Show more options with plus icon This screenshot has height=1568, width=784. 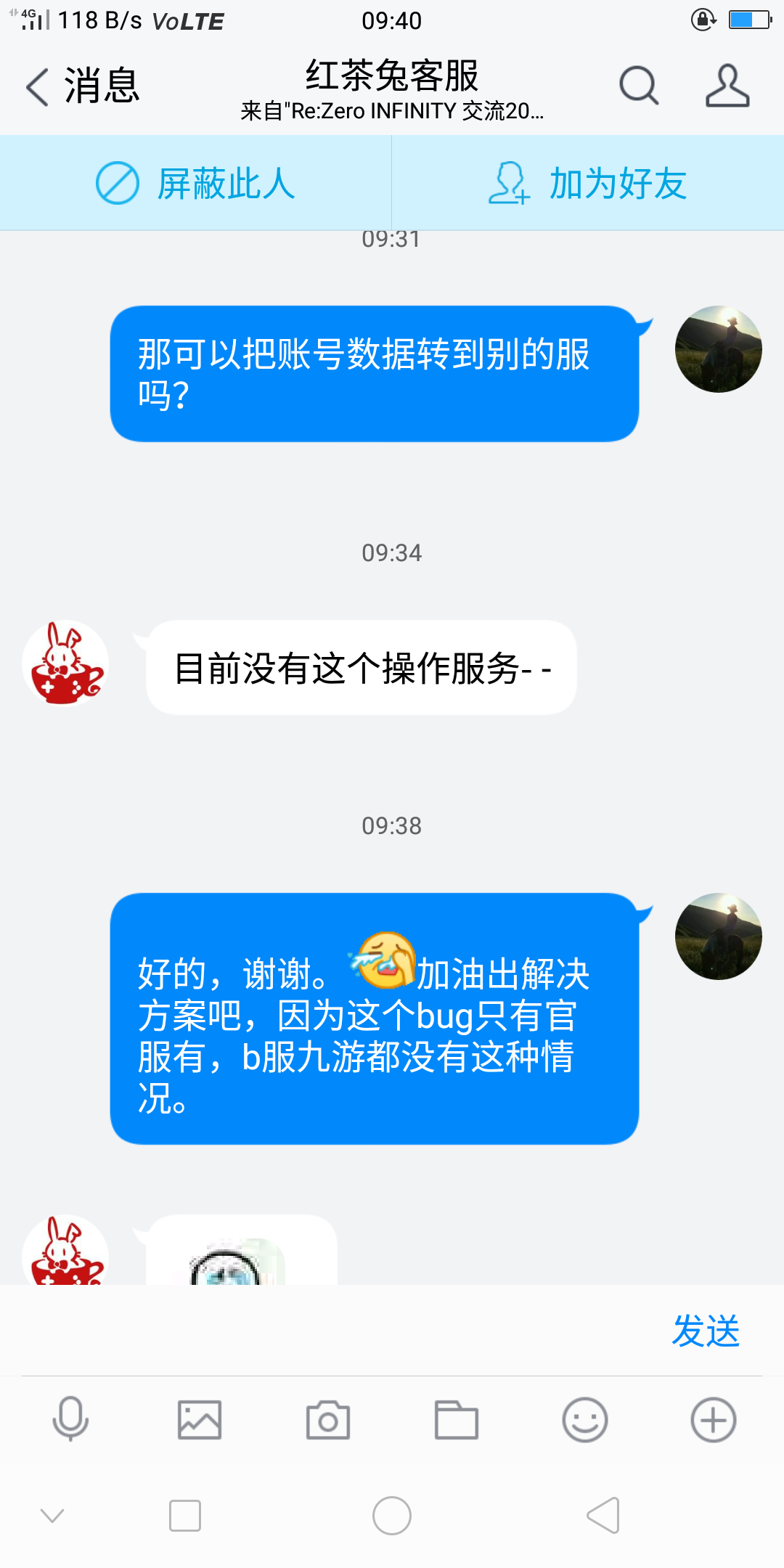point(713,1419)
